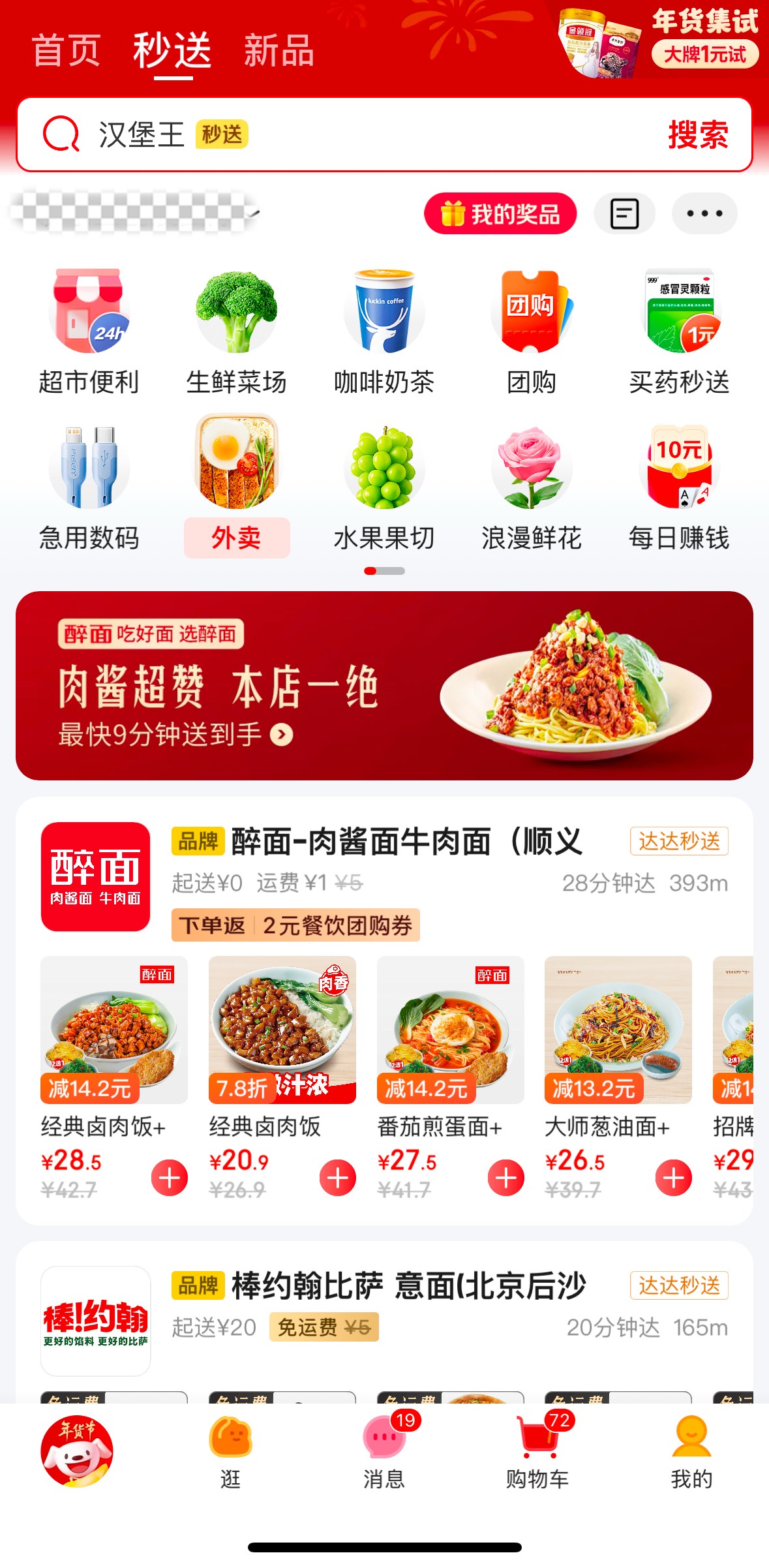Switch to the 首页 tab
This screenshot has width=769, height=1568.
pyautogui.click(x=66, y=50)
